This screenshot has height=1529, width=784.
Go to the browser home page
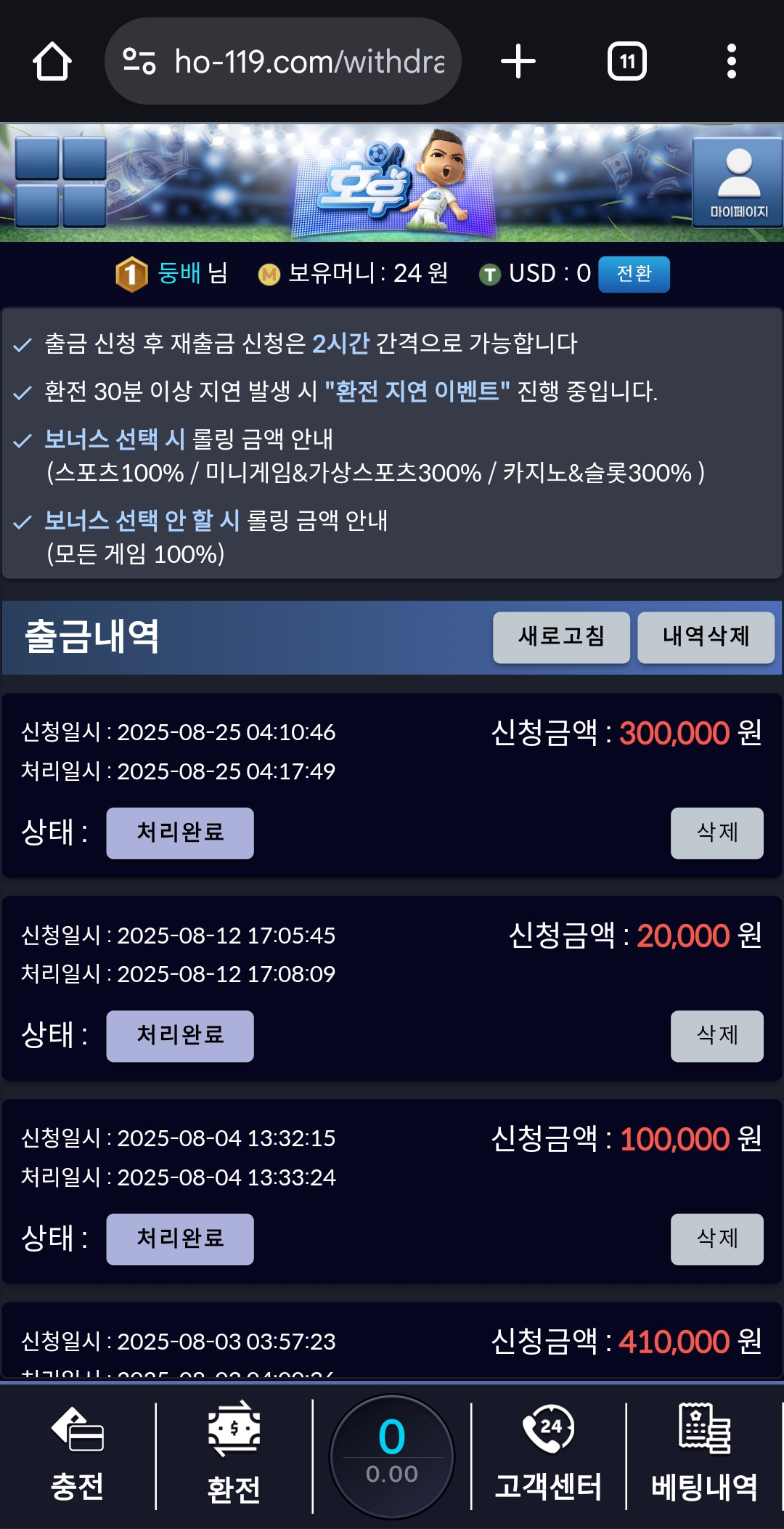click(x=52, y=61)
